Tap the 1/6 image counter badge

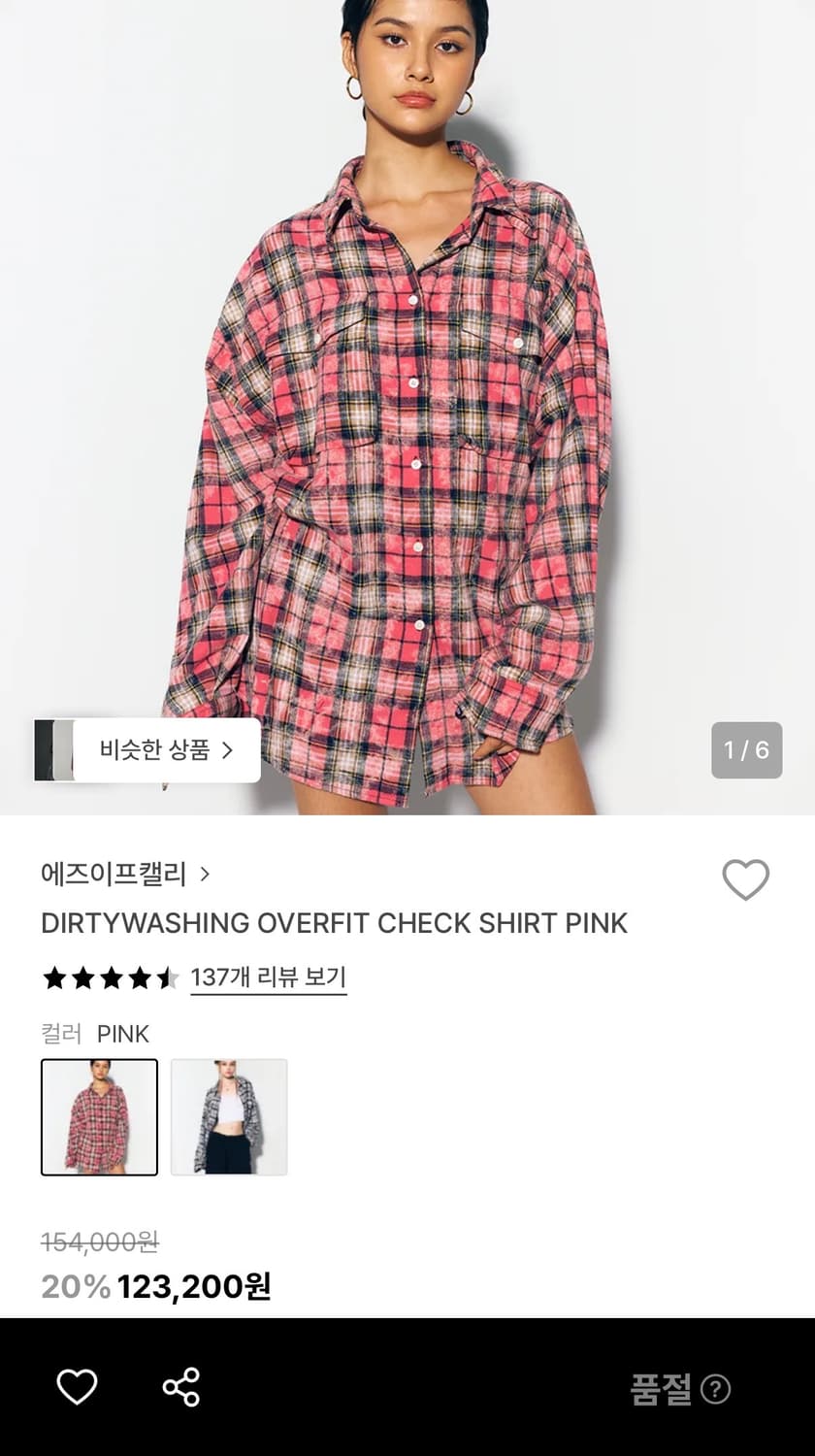click(746, 749)
